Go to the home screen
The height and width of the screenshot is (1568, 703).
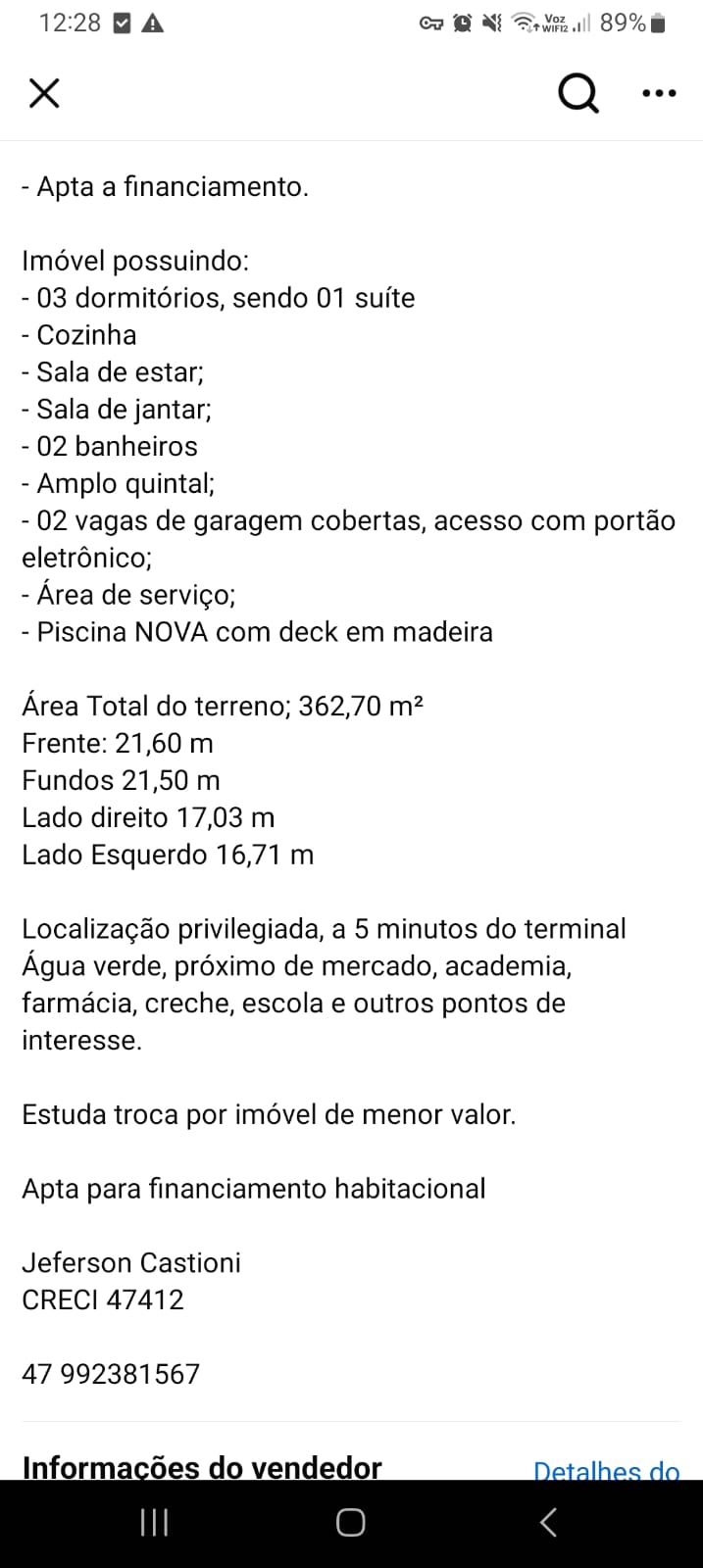click(x=351, y=1522)
